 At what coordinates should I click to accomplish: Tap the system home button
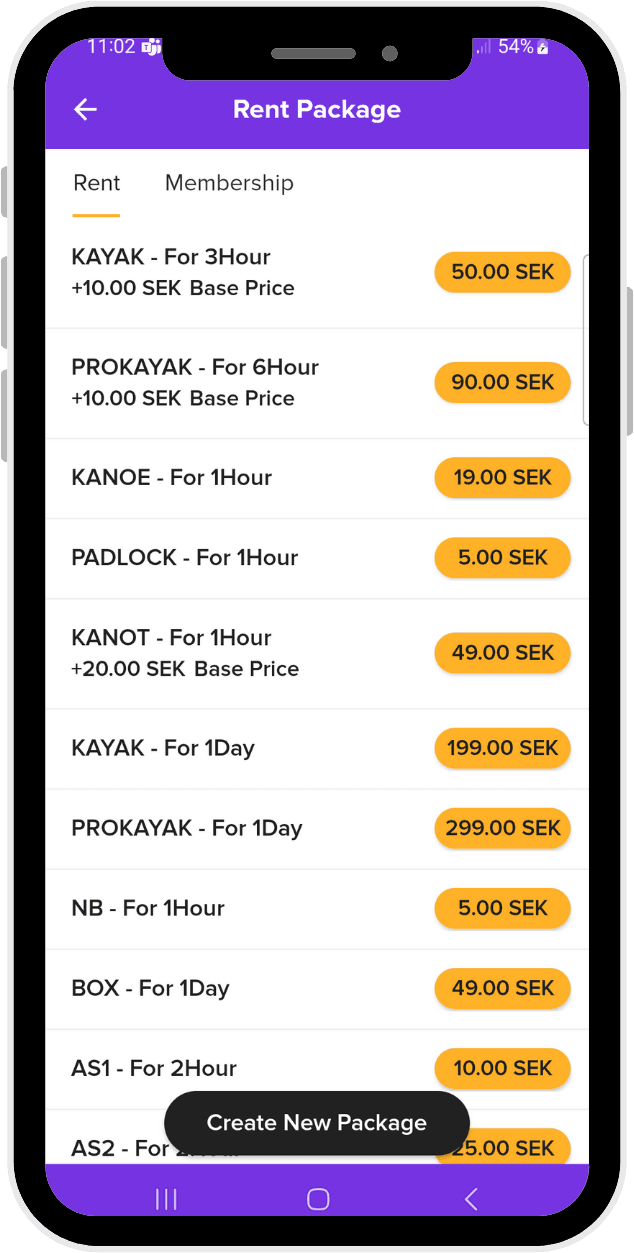318,1199
